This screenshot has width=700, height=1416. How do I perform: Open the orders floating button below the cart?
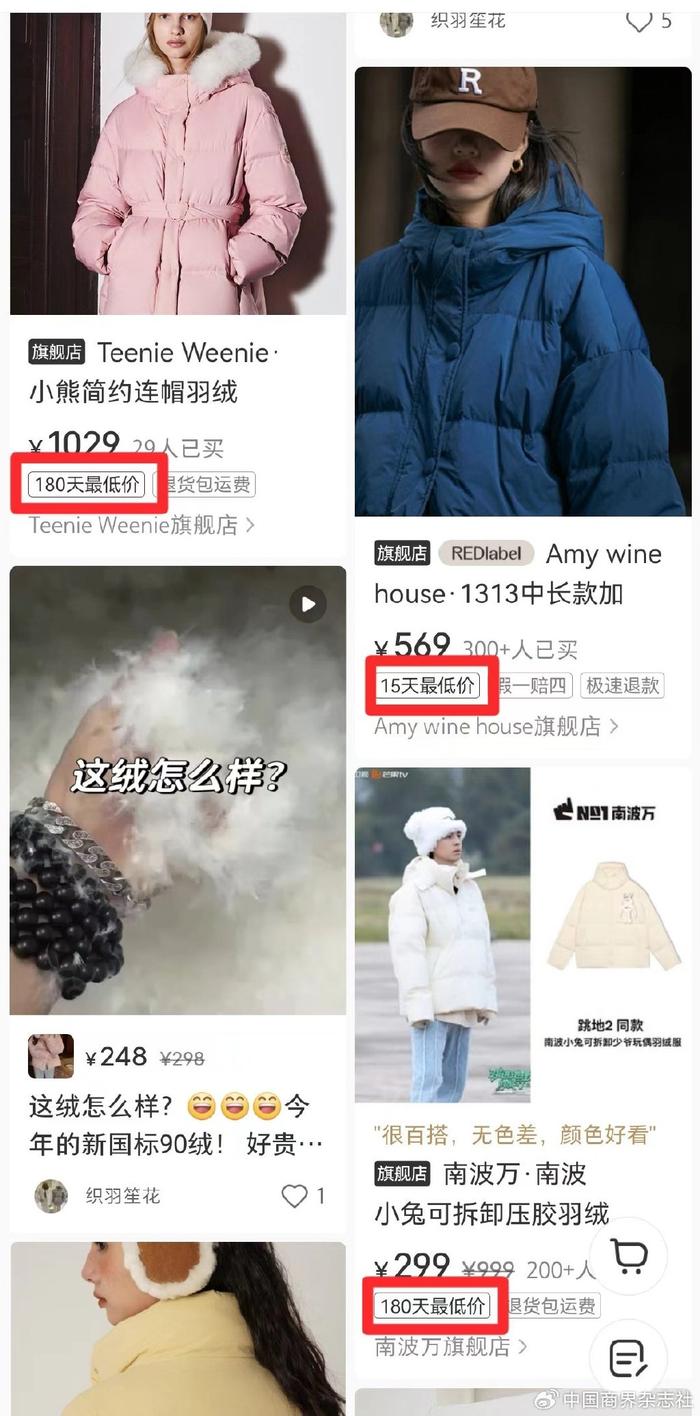[629, 1359]
